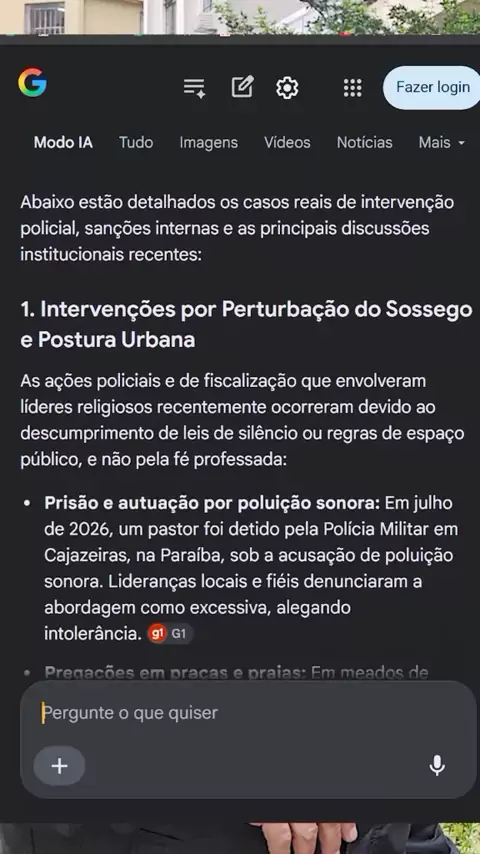Start voice input with the microphone
Screen dimensions: 480x854
click(x=436, y=766)
